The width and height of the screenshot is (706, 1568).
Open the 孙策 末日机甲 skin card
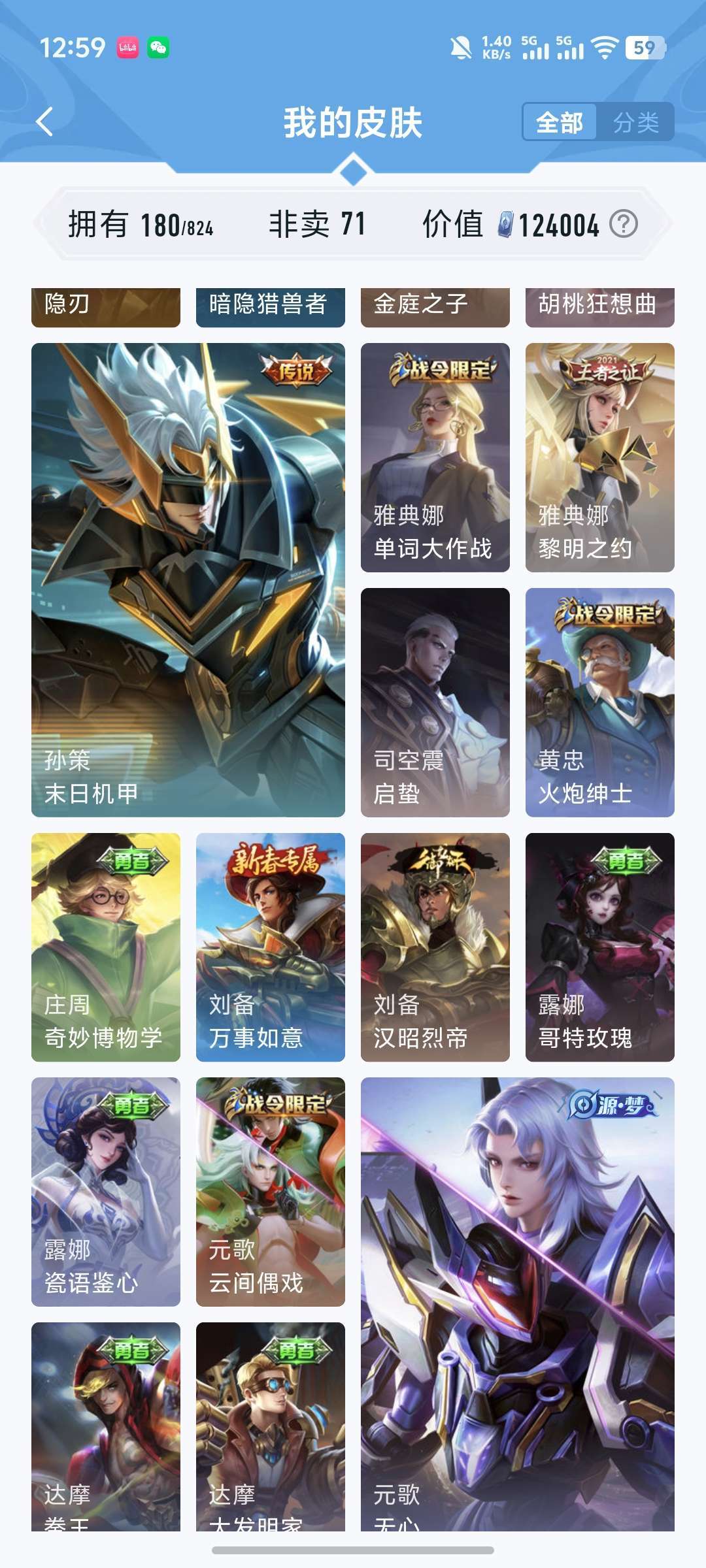pyautogui.click(x=188, y=580)
